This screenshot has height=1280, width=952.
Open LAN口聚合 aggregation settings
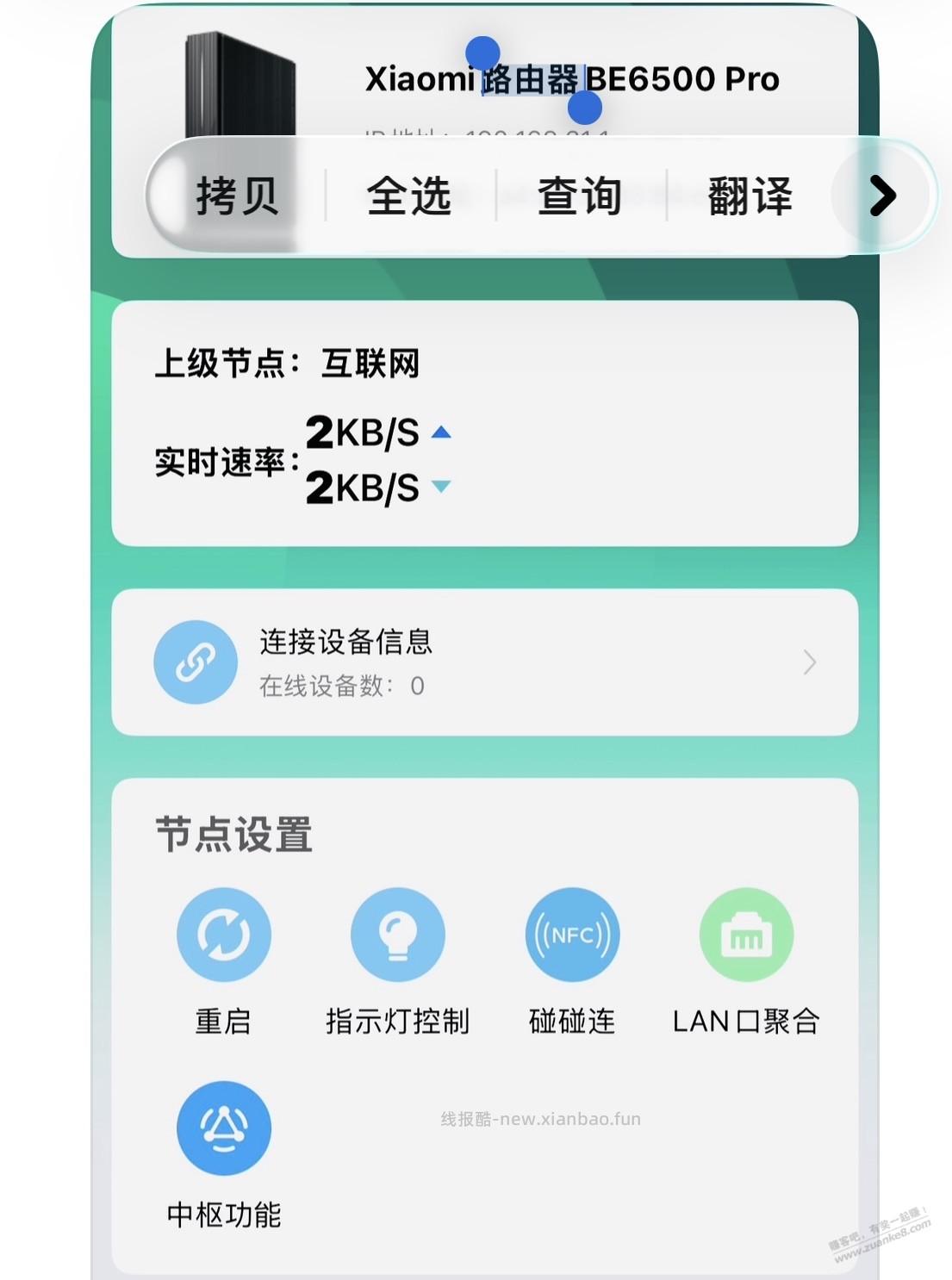tap(746, 934)
